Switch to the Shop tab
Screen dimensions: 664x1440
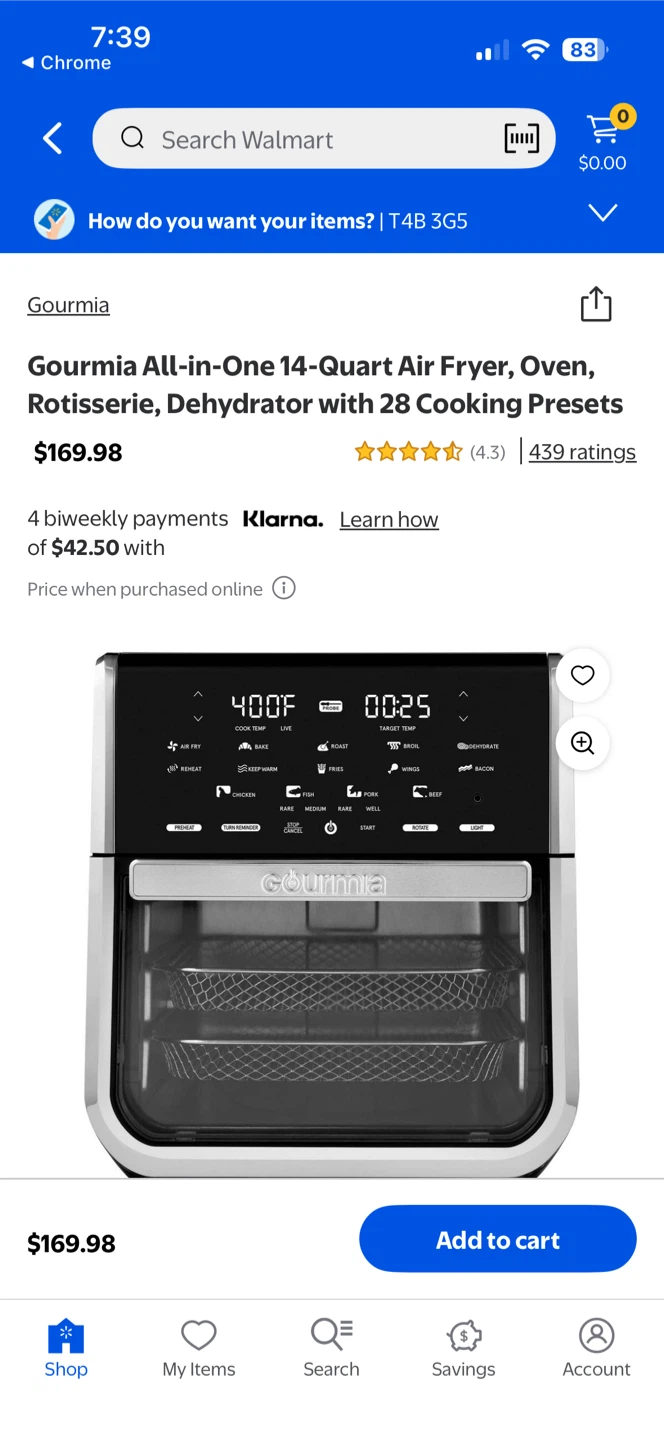pos(66,1347)
